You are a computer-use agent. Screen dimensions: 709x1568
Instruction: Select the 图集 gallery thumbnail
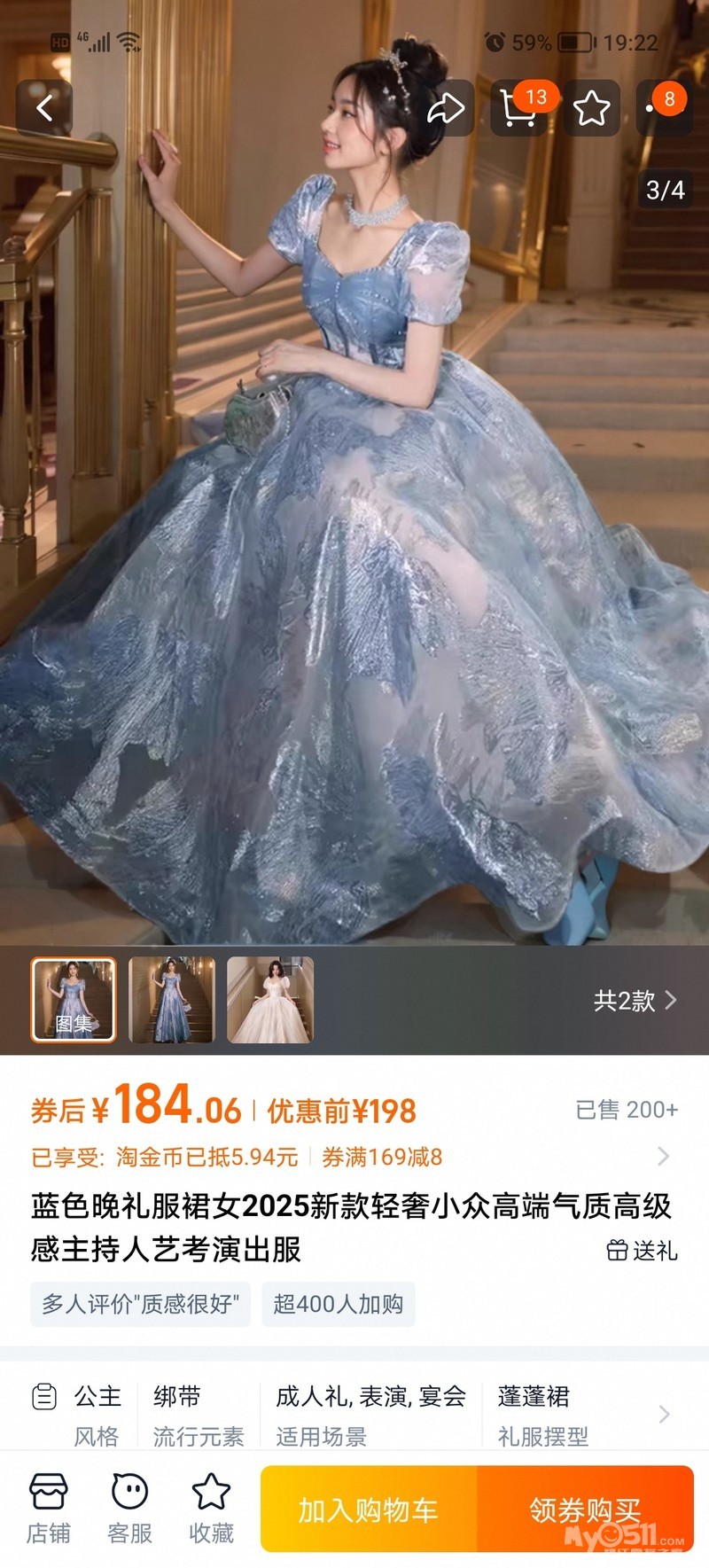(x=74, y=999)
